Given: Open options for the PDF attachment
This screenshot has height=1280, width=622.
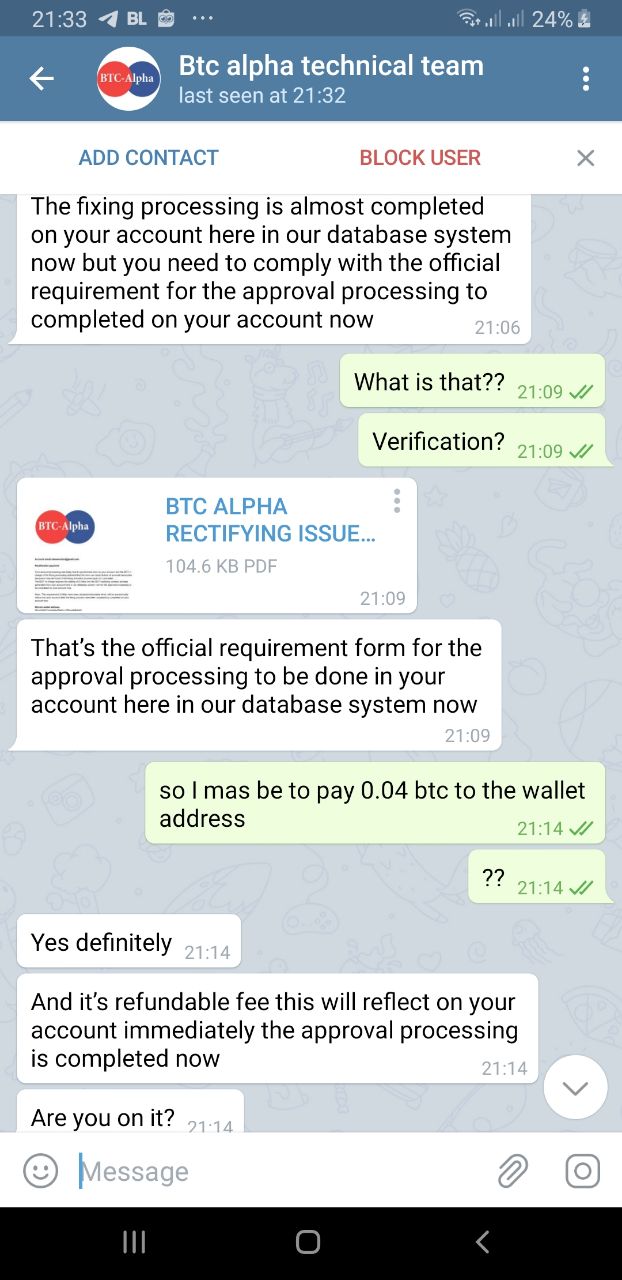Looking at the screenshot, I should pyautogui.click(x=397, y=501).
